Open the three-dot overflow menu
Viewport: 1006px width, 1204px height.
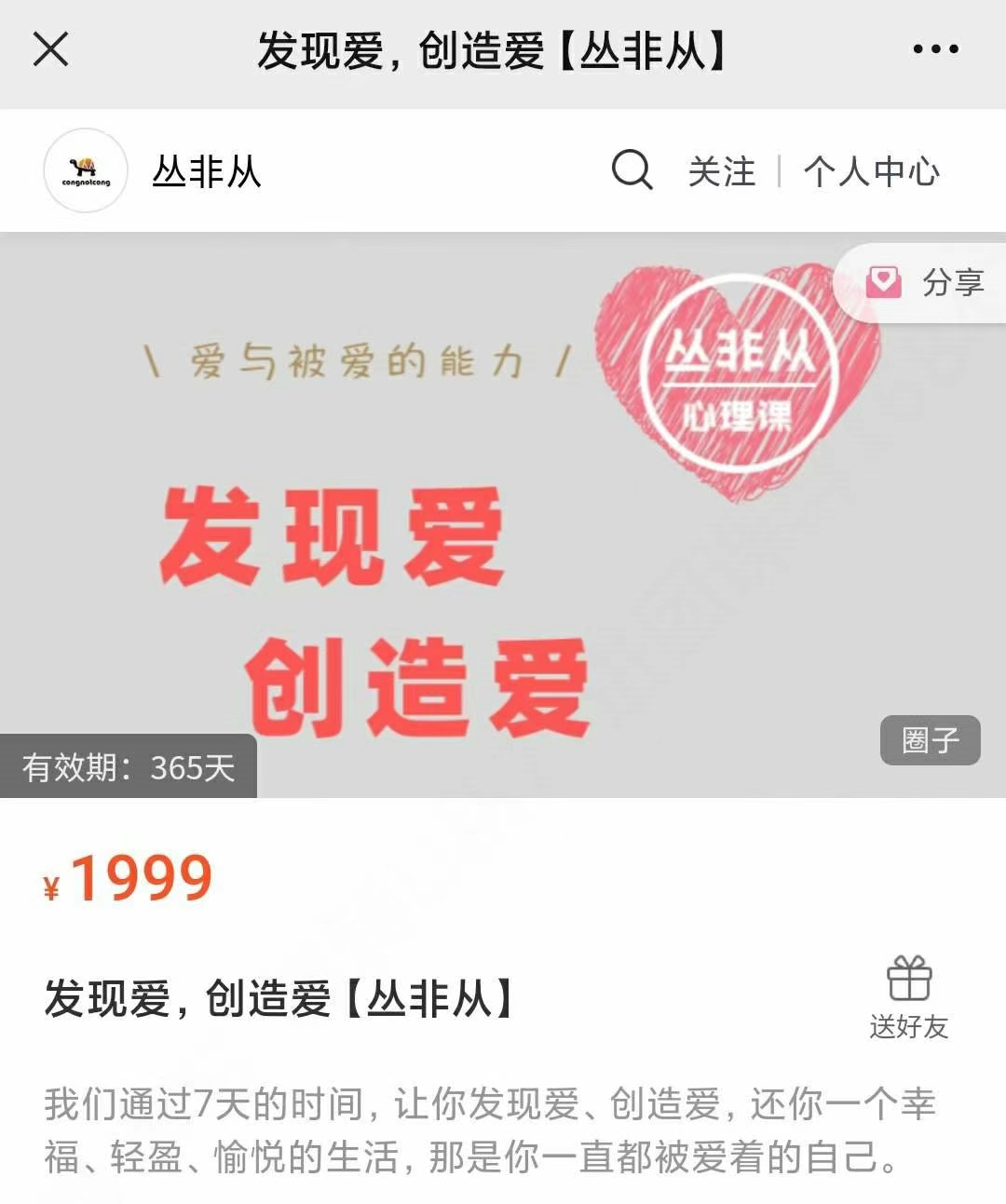[x=935, y=50]
